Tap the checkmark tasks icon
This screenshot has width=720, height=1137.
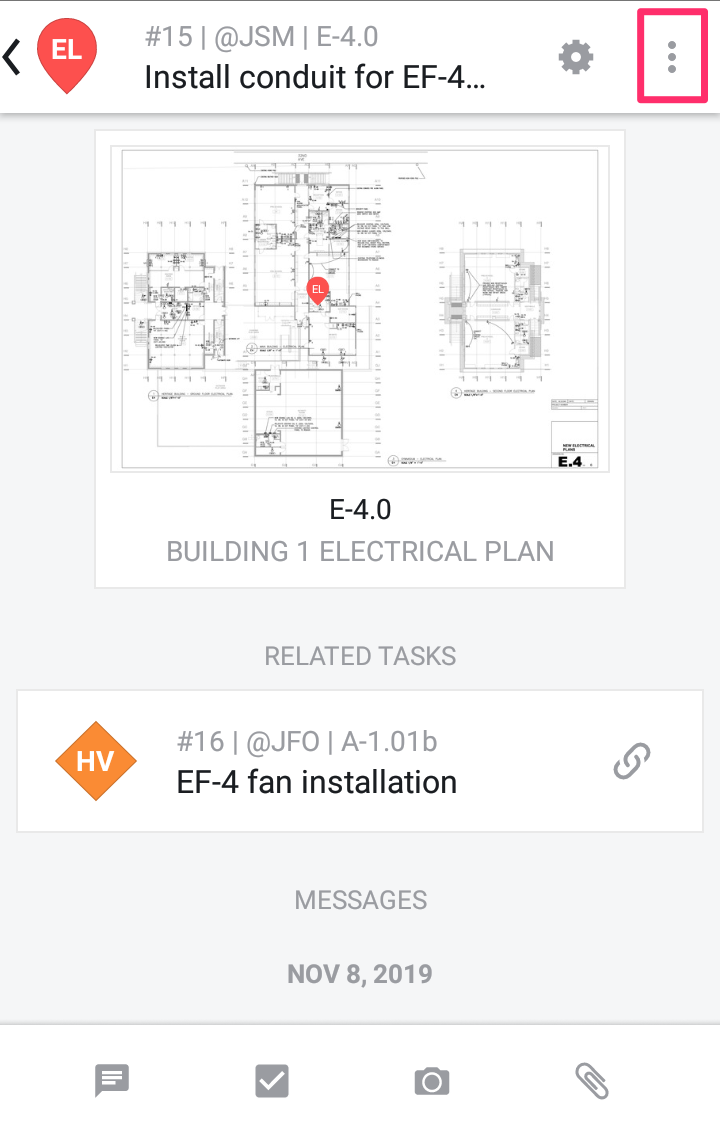coord(272,1080)
